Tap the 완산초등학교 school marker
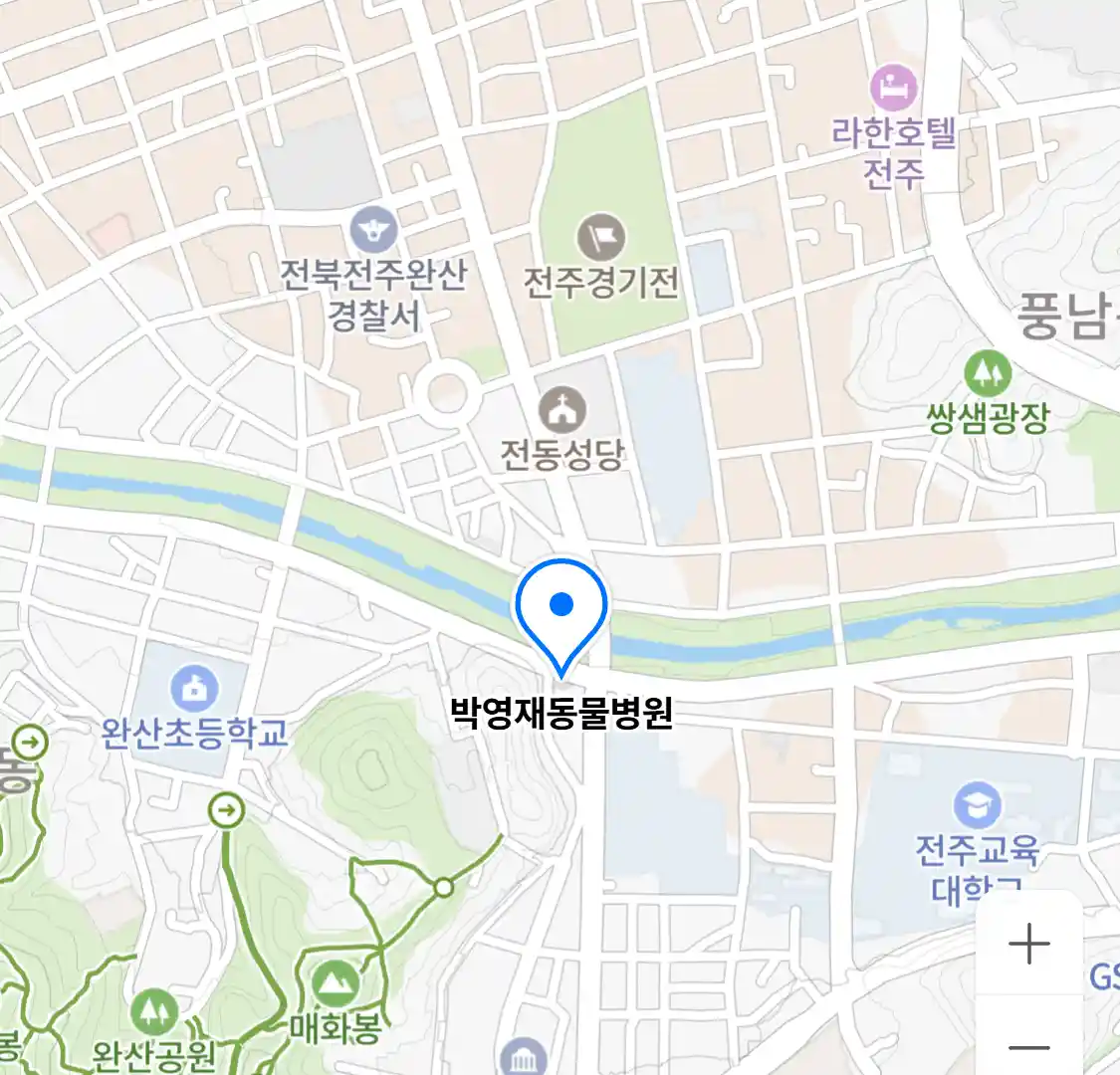 tap(194, 689)
